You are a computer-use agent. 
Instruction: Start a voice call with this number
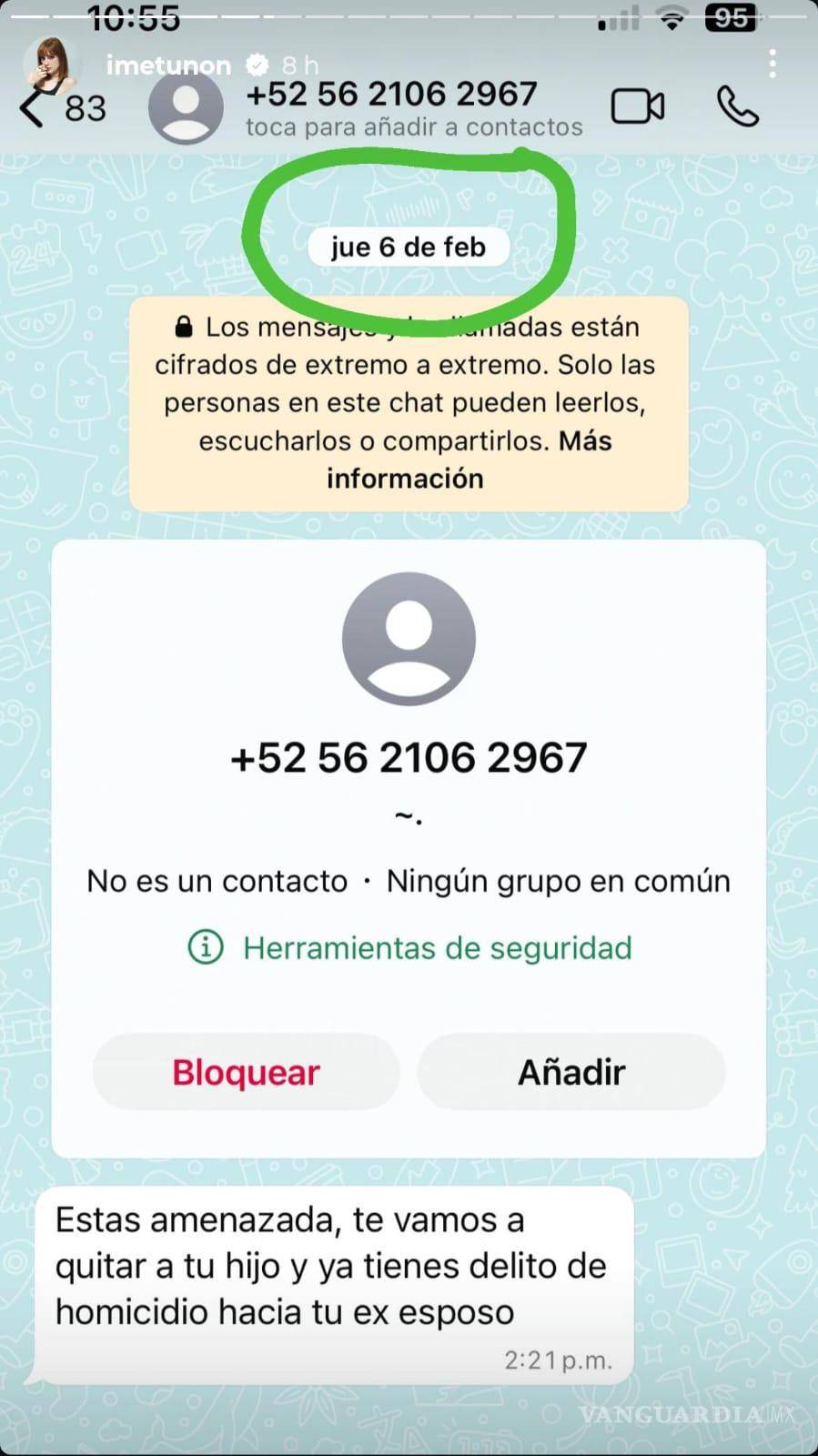click(737, 106)
